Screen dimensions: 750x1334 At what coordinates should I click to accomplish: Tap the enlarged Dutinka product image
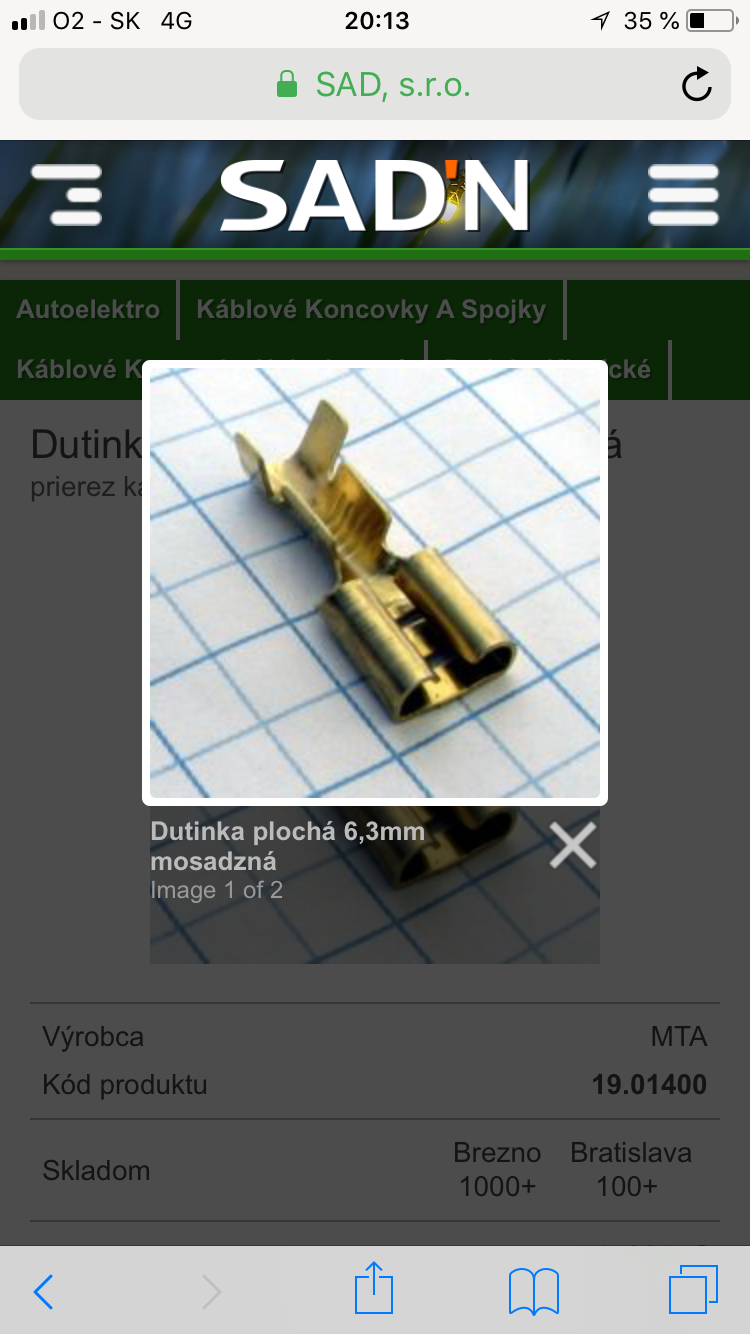374,582
